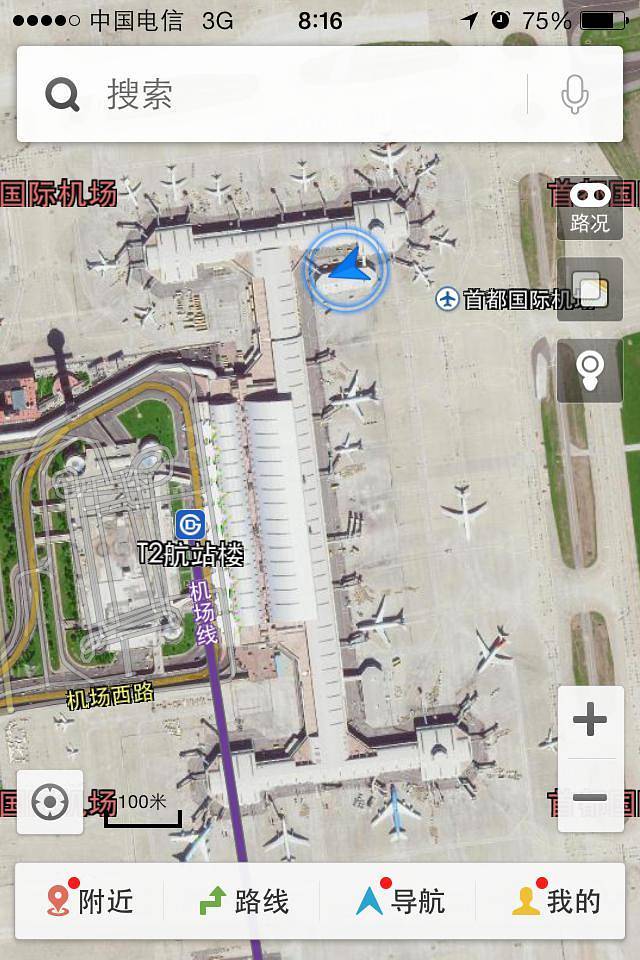Go to the 导航 navigation tab
Viewport: 640px width, 960px height.
400,901
